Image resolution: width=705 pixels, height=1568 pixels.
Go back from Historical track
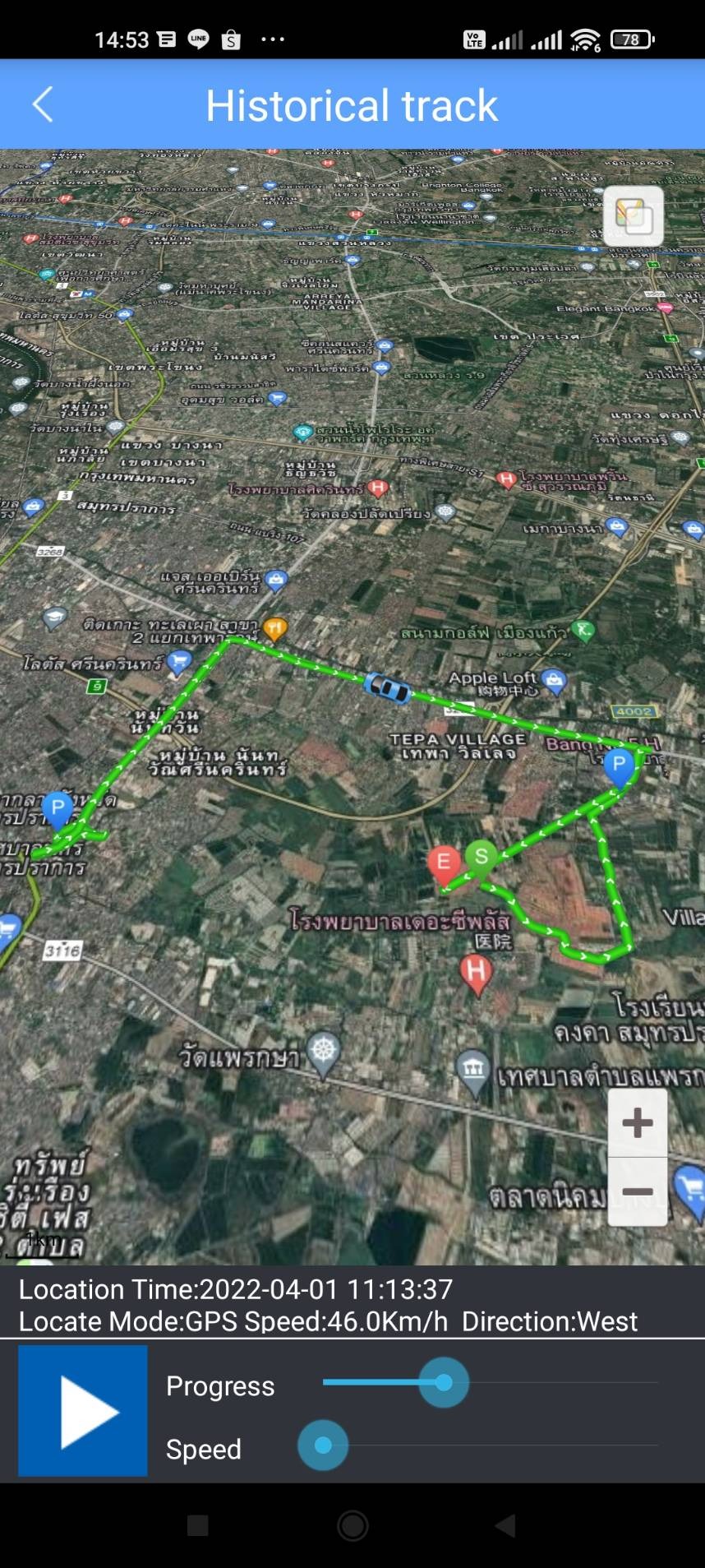tap(43, 104)
